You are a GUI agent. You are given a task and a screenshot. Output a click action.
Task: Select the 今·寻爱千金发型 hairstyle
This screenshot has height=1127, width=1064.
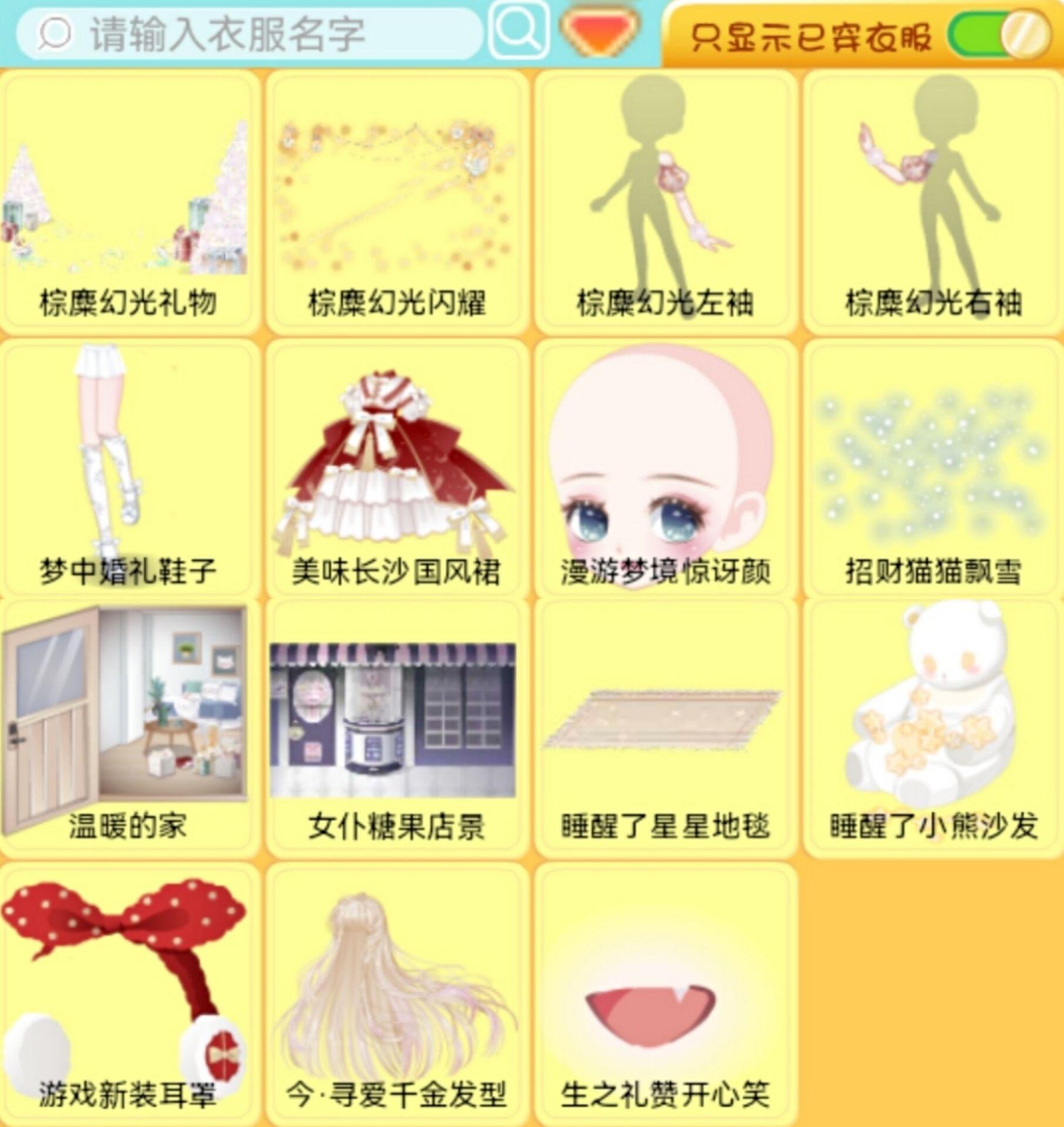pos(397,992)
